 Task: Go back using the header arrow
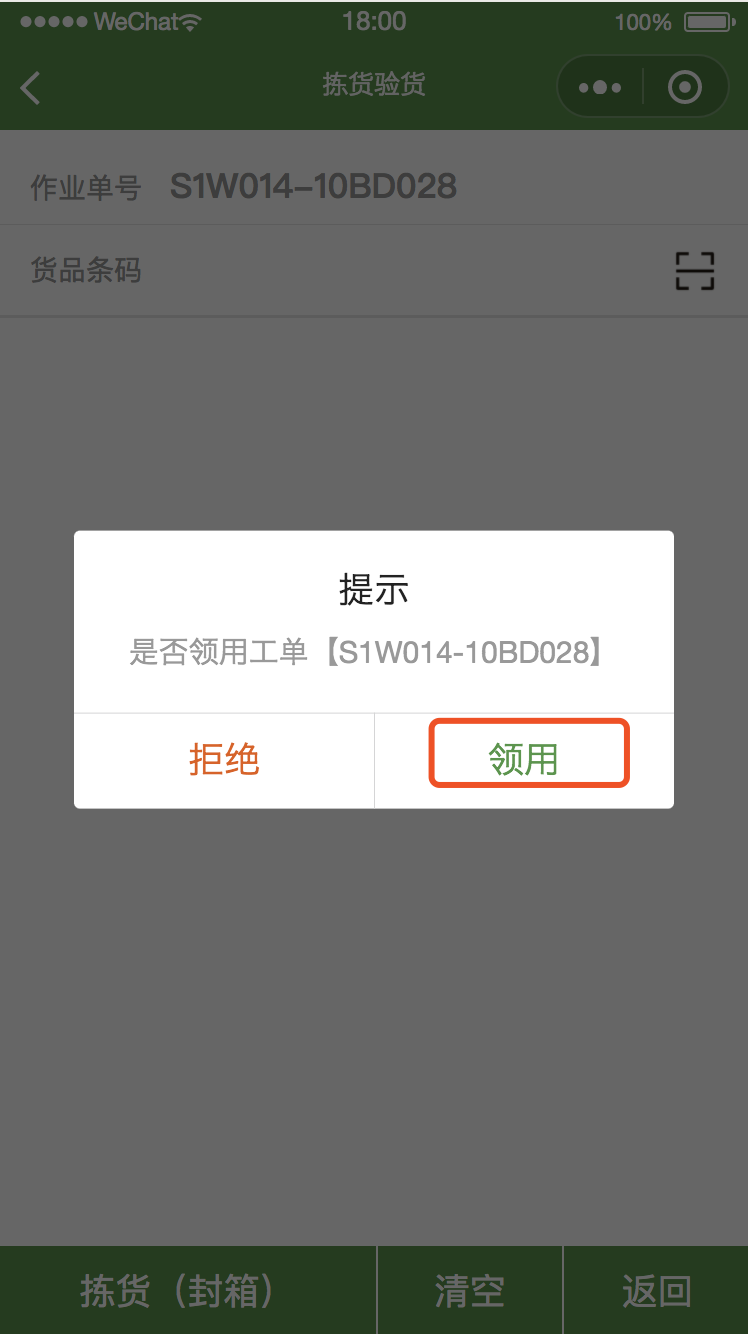coord(31,88)
